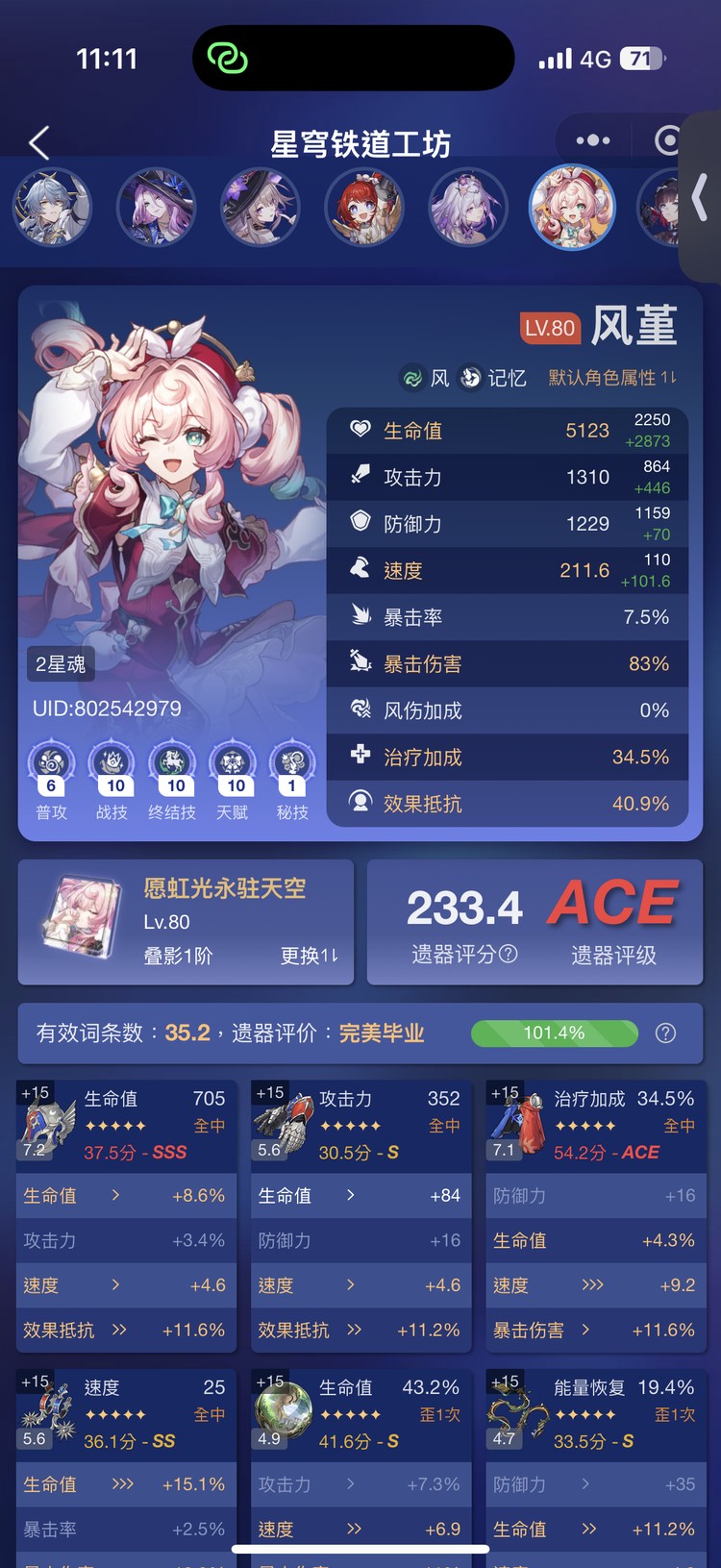
Task: Select the pink-haired character avatar currently highlighted
Action: [572, 207]
